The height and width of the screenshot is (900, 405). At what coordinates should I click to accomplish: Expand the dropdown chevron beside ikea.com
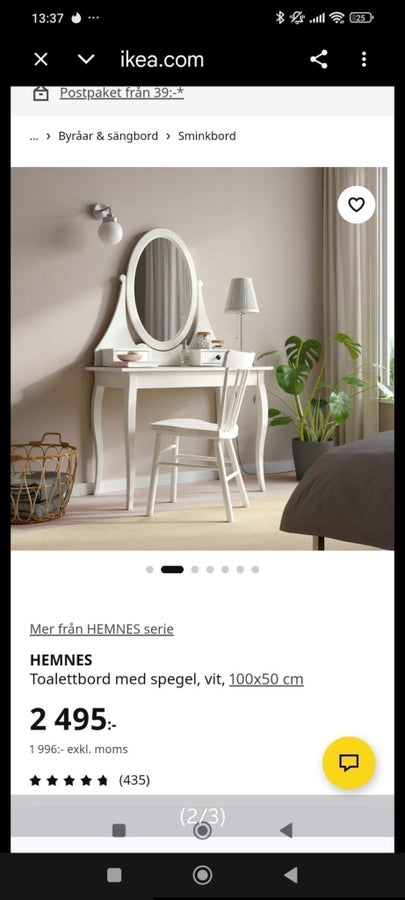pos(85,59)
